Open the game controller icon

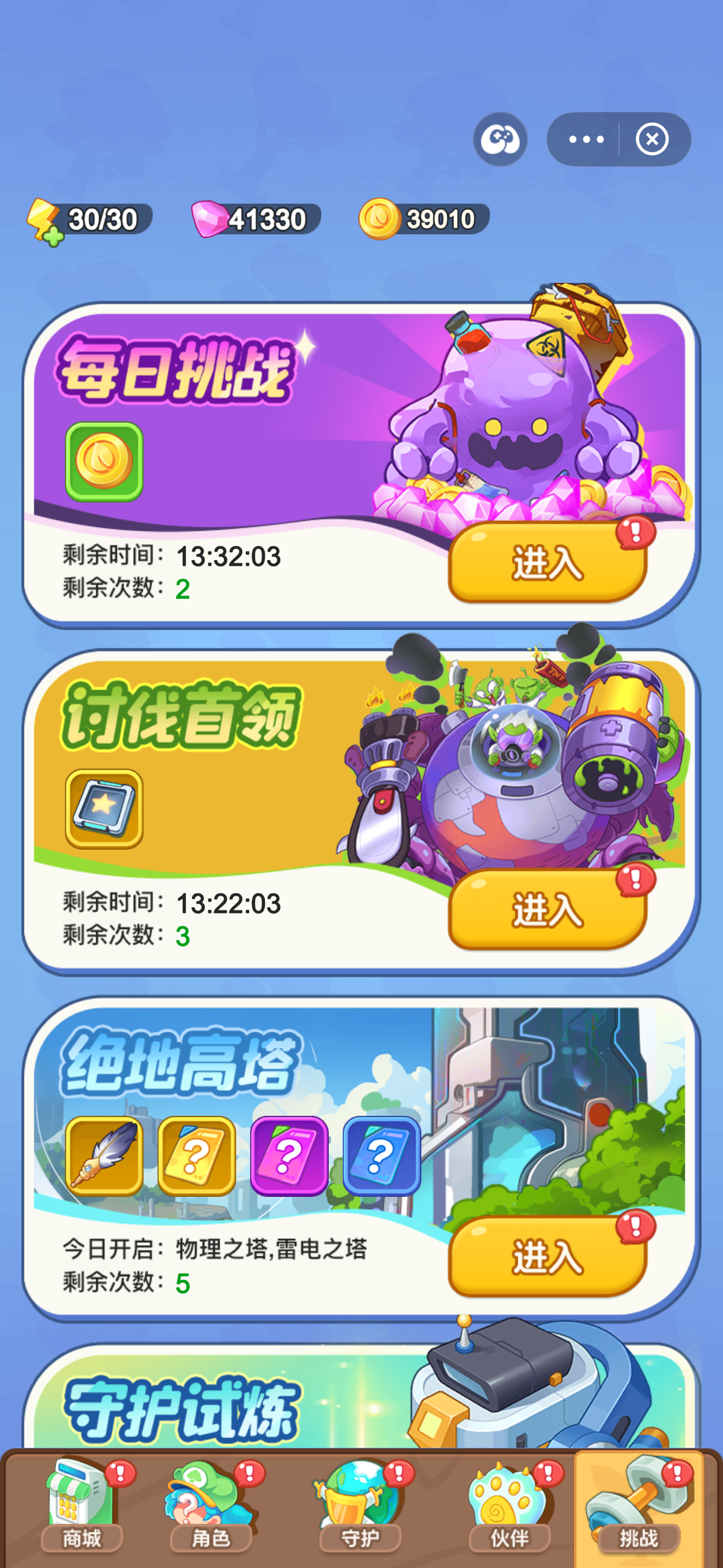(x=500, y=139)
